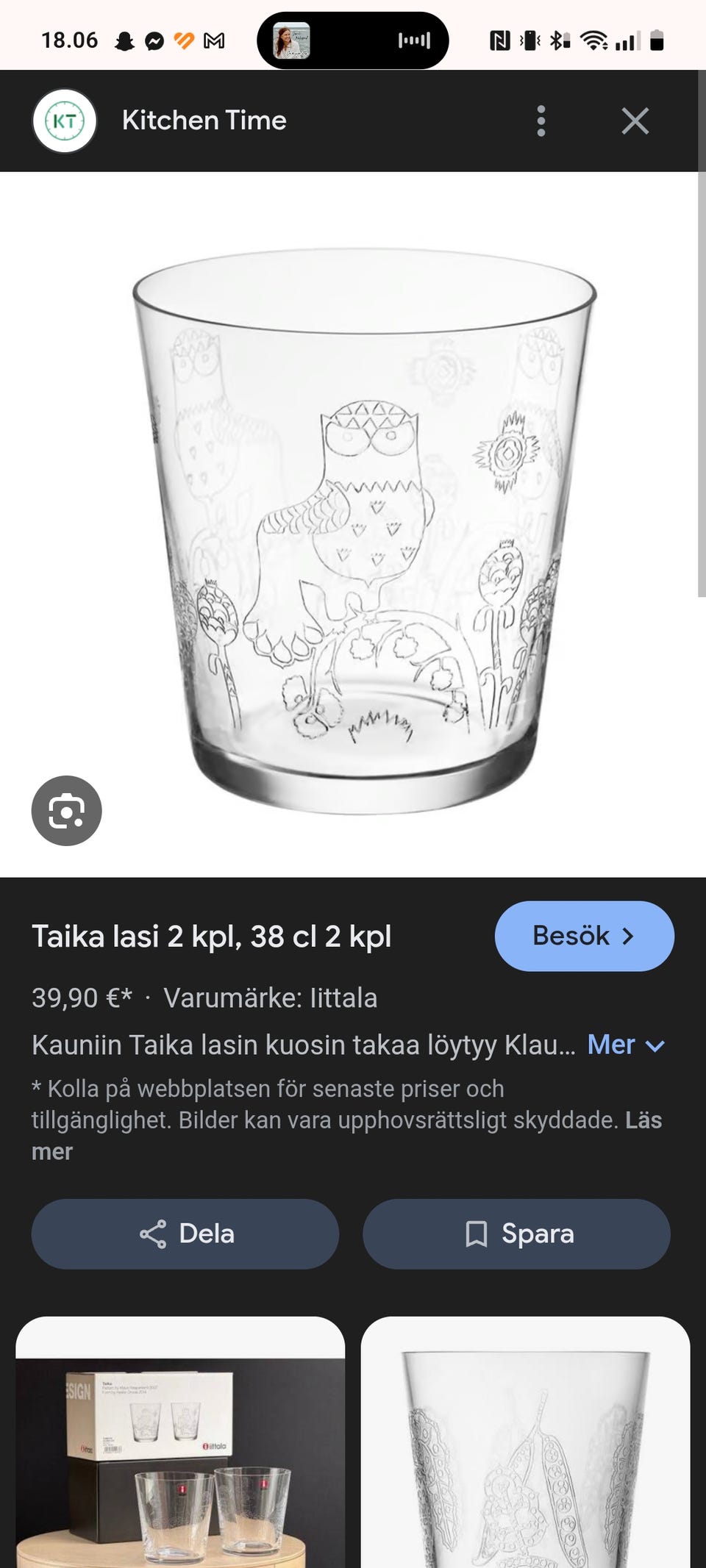
Task: Tap the Snapchat notification icon
Action: click(x=125, y=40)
